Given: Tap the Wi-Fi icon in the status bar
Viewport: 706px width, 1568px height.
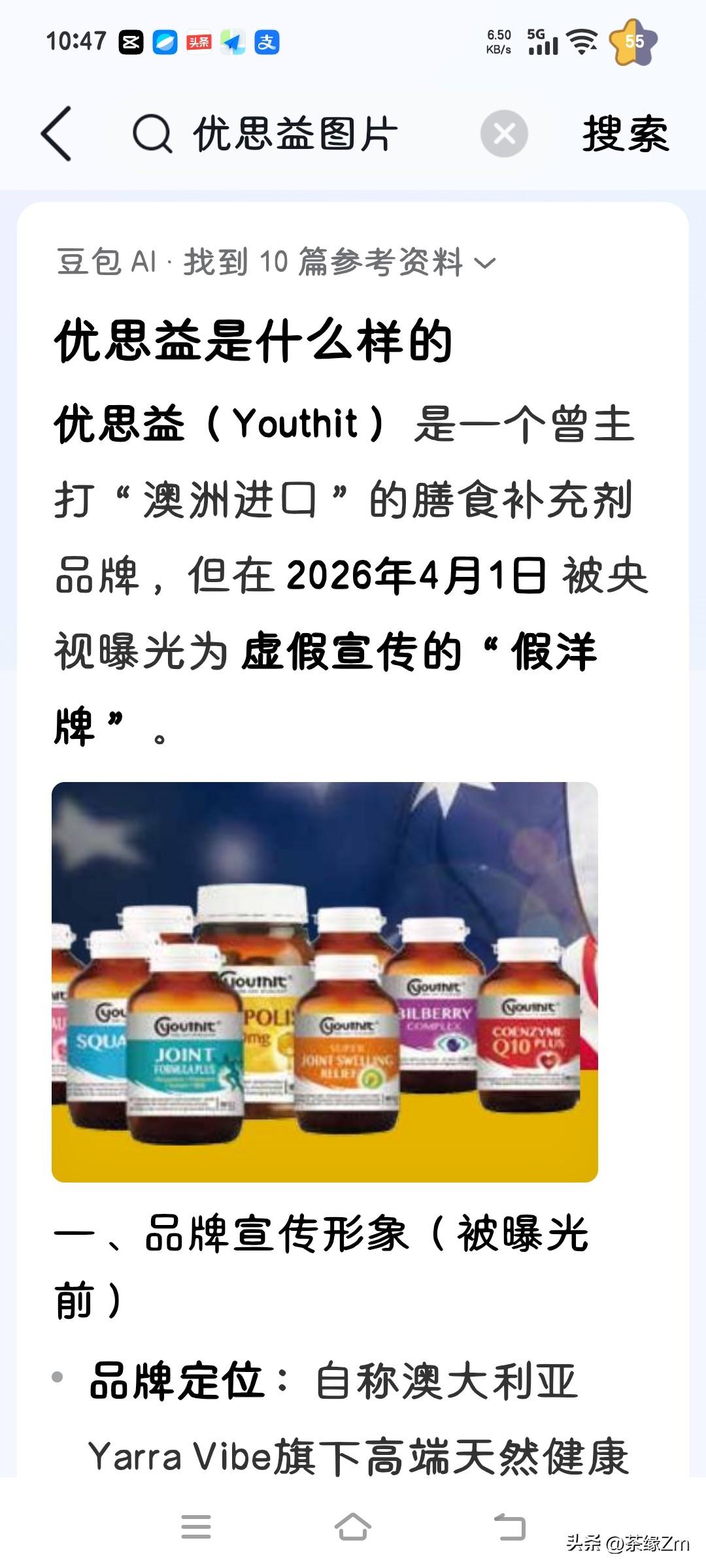Looking at the screenshot, I should [x=580, y=42].
